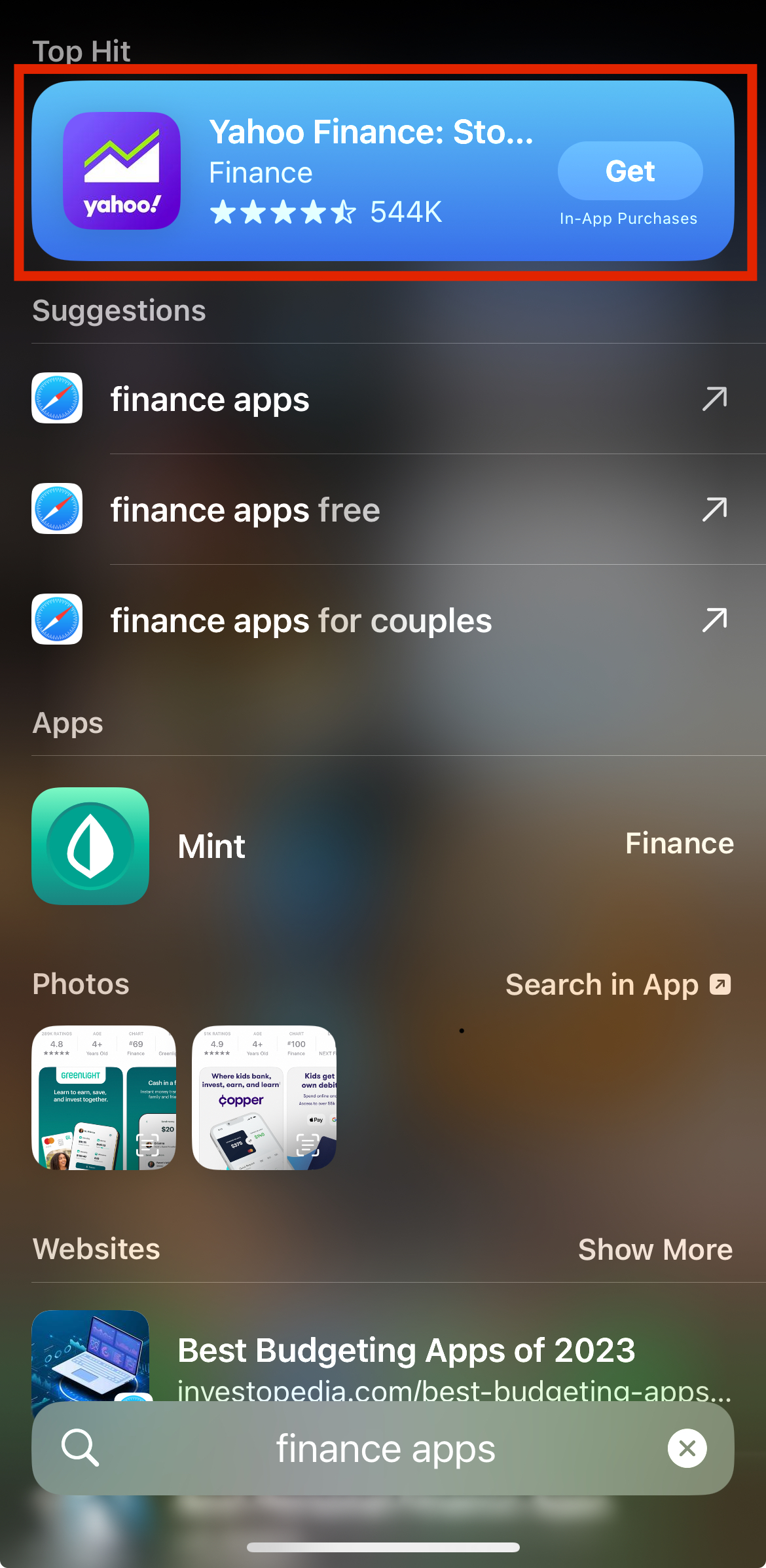Viewport: 766px width, 1568px height.
Task: Tap the arrow next to 'finance apps free'
Action: 713,508
